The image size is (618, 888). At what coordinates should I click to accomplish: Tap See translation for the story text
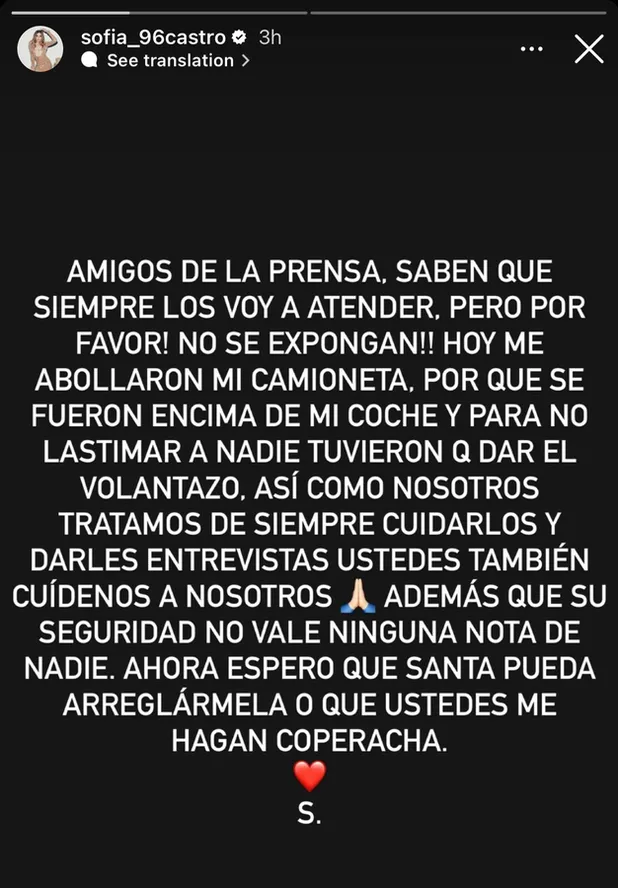169,60
